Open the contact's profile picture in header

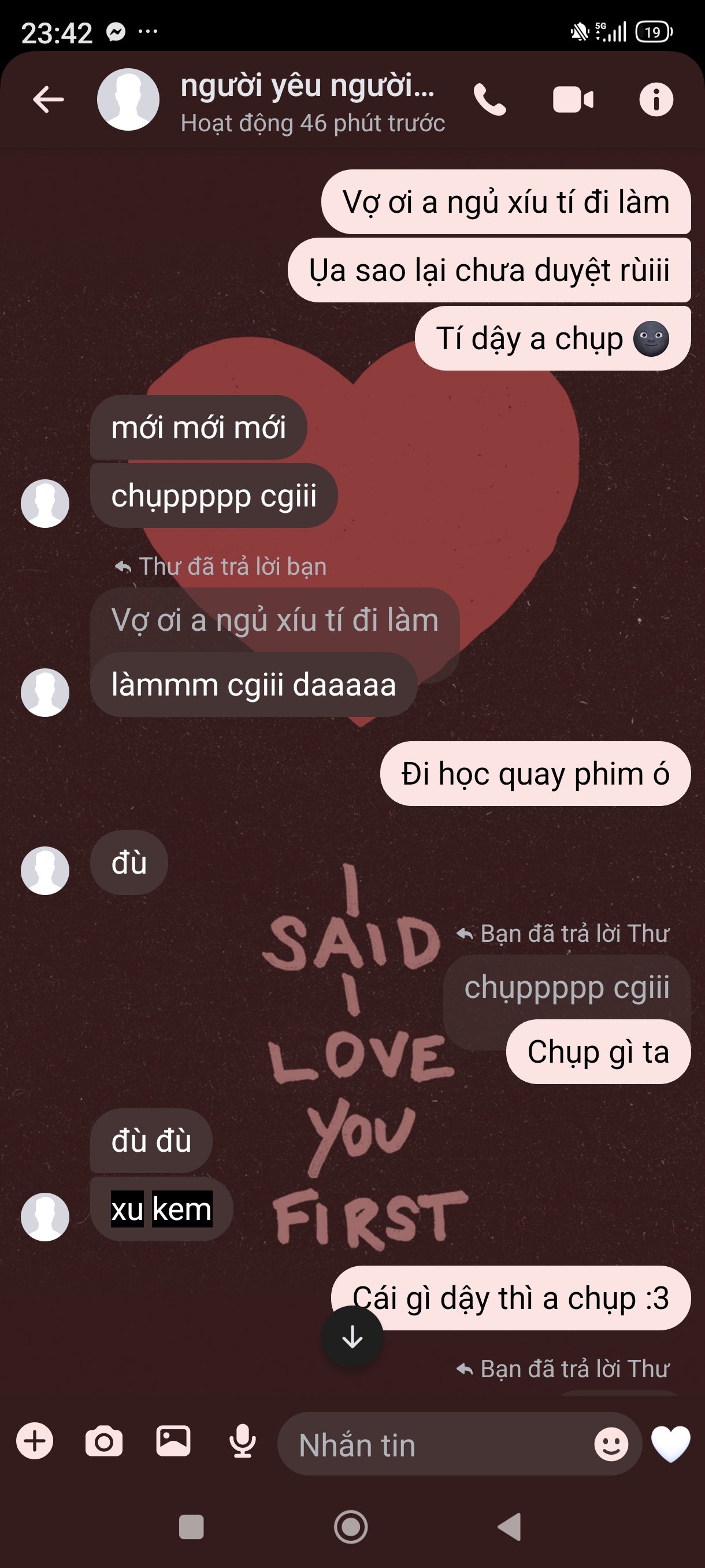(128, 100)
